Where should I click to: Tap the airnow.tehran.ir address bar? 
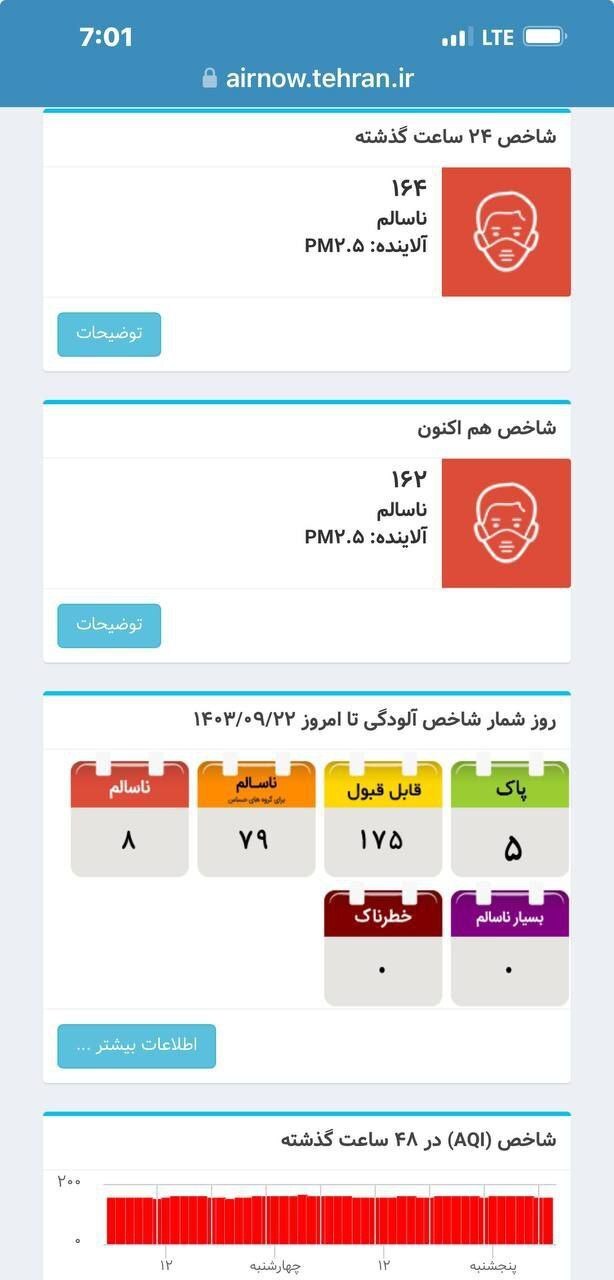pyautogui.click(x=308, y=78)
